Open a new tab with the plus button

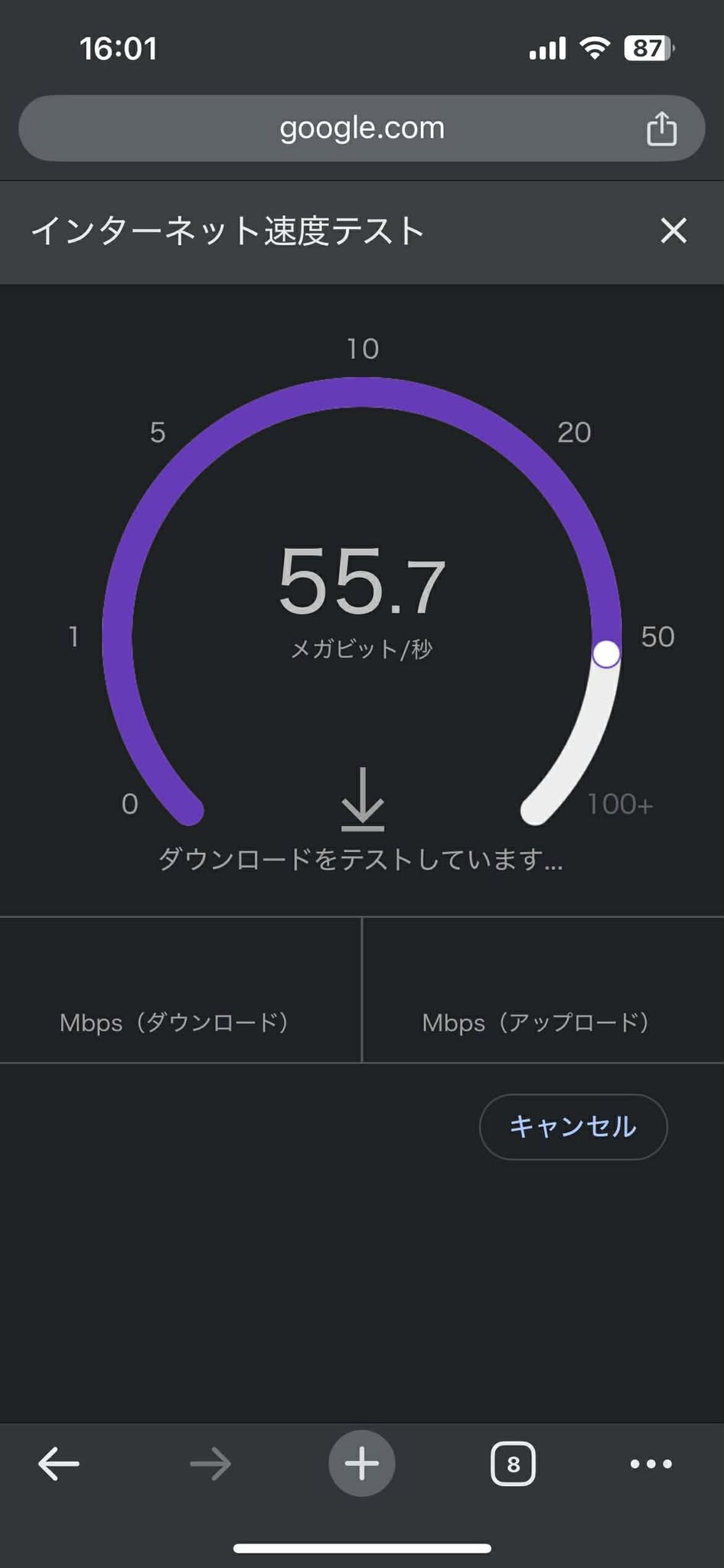[x=361, y=1464]
